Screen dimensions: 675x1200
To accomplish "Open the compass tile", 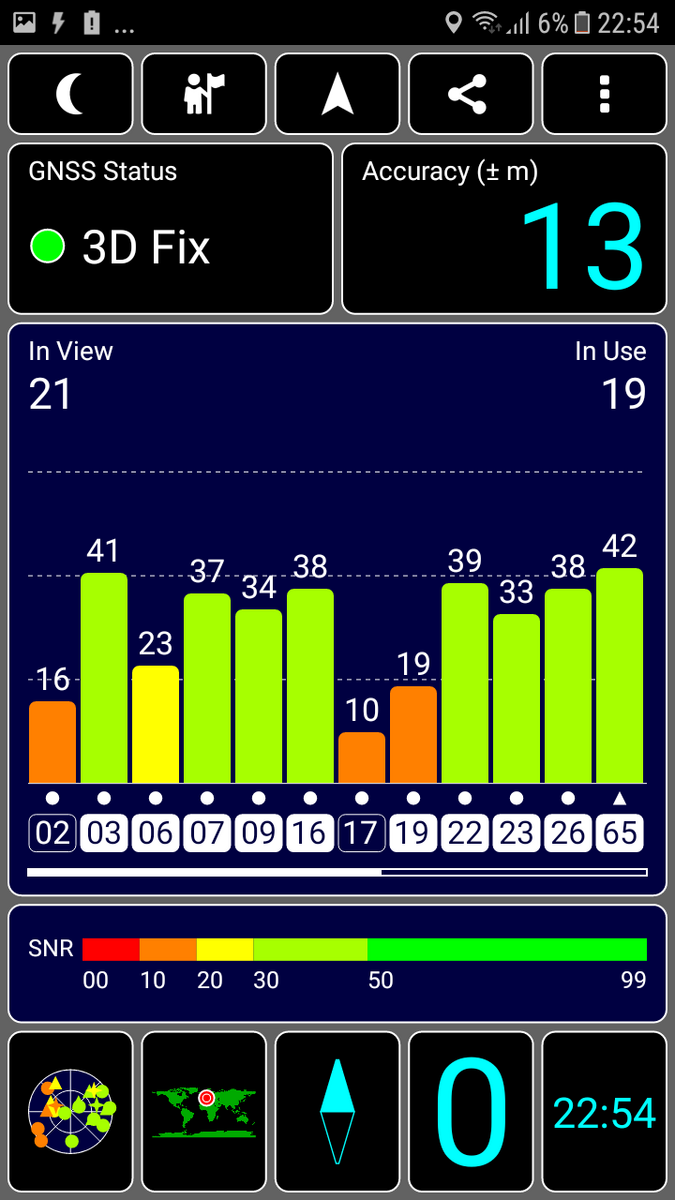I will tap(337, 1110).
